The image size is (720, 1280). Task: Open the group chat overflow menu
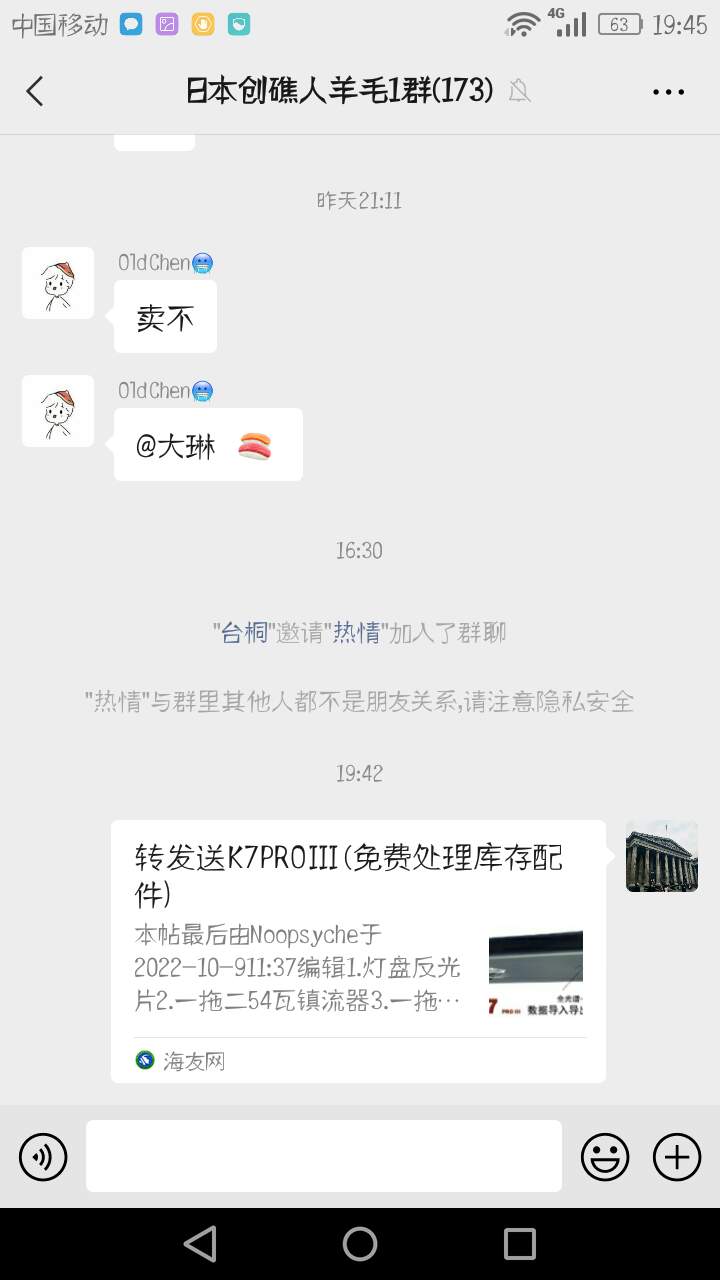coord(668,92)
